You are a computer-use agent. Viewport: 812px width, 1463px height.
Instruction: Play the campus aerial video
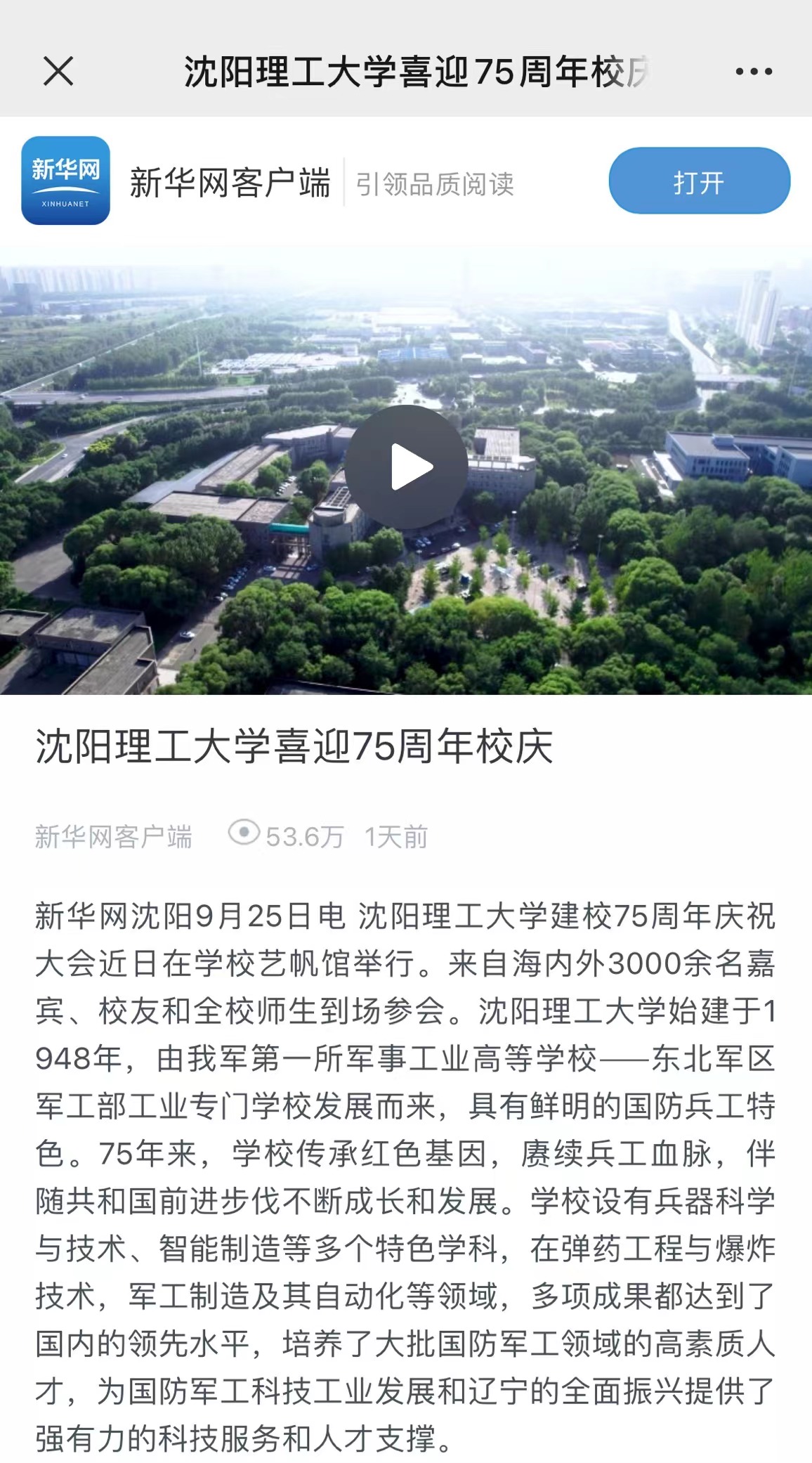pyautogui.click(x=407, y=467)
